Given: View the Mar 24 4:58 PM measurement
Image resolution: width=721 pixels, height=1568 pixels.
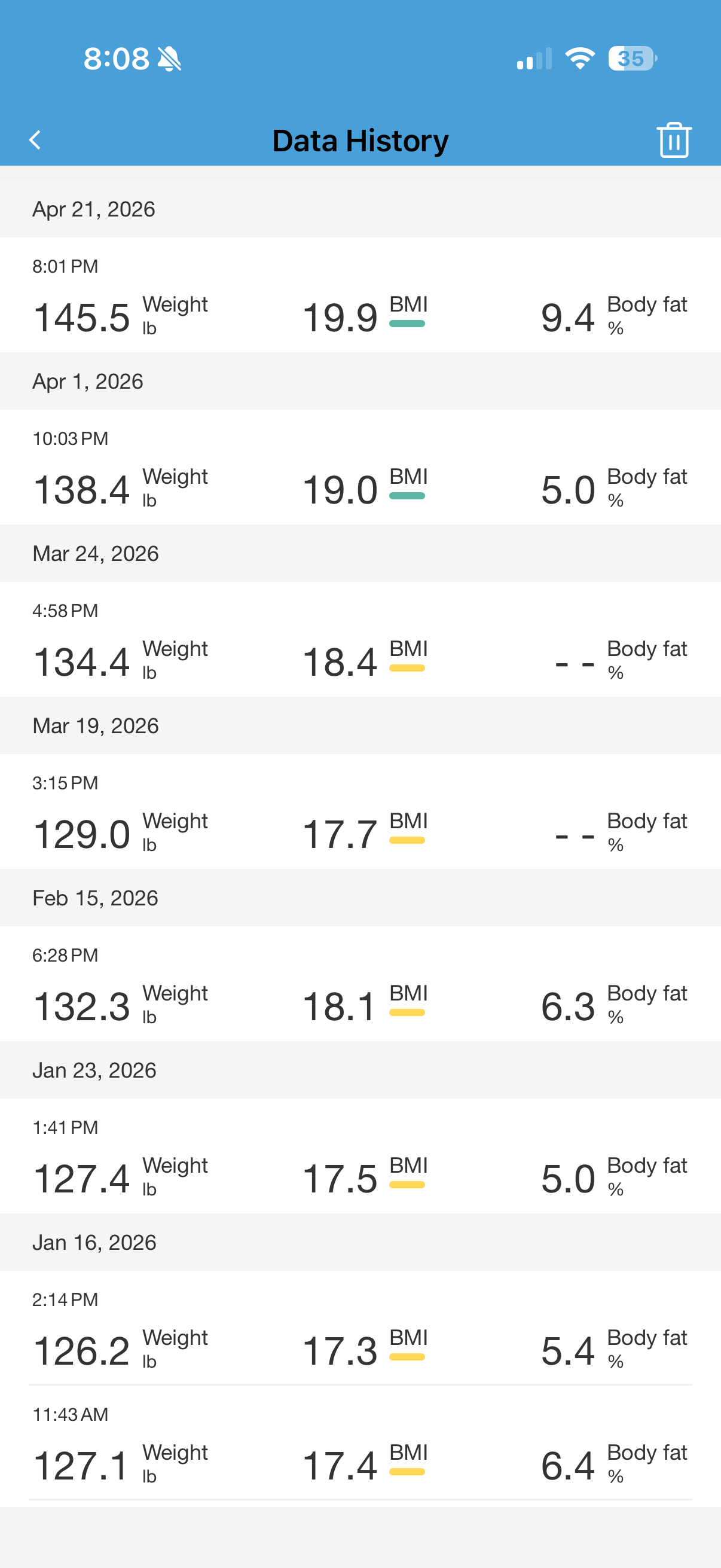Looking at the screenshot, I should [x=360, y=640].
